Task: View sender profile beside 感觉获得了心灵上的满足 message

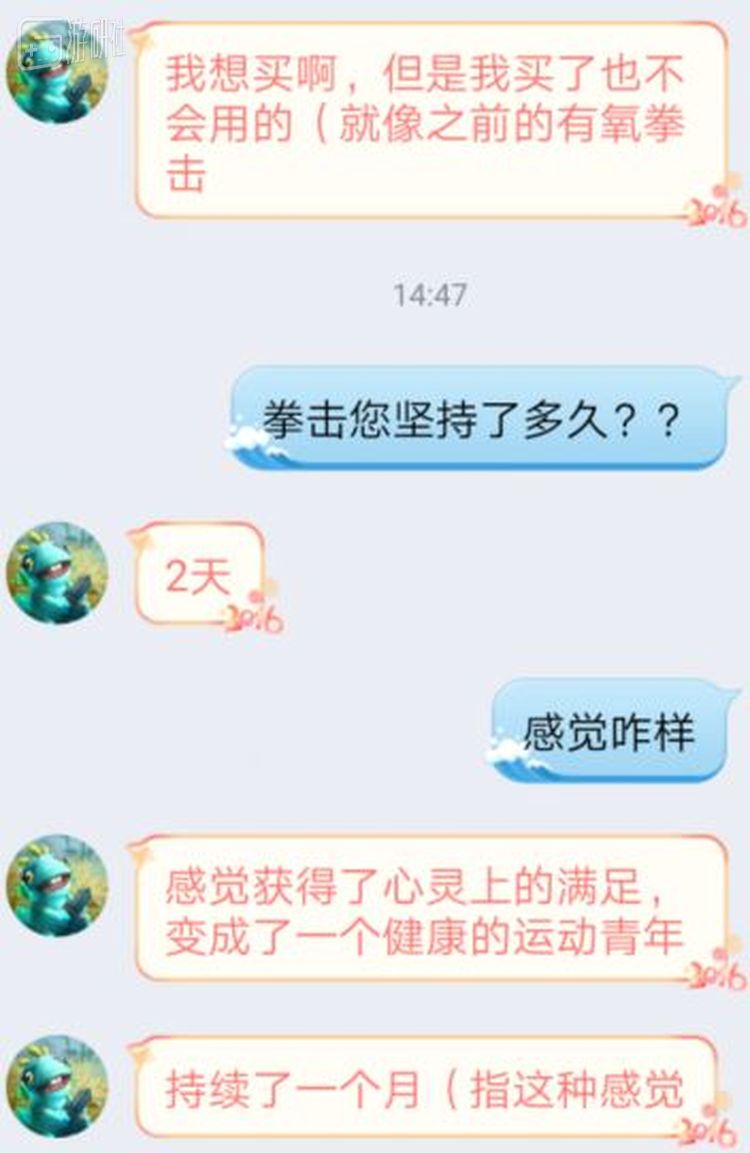Action: pos(57,885)
